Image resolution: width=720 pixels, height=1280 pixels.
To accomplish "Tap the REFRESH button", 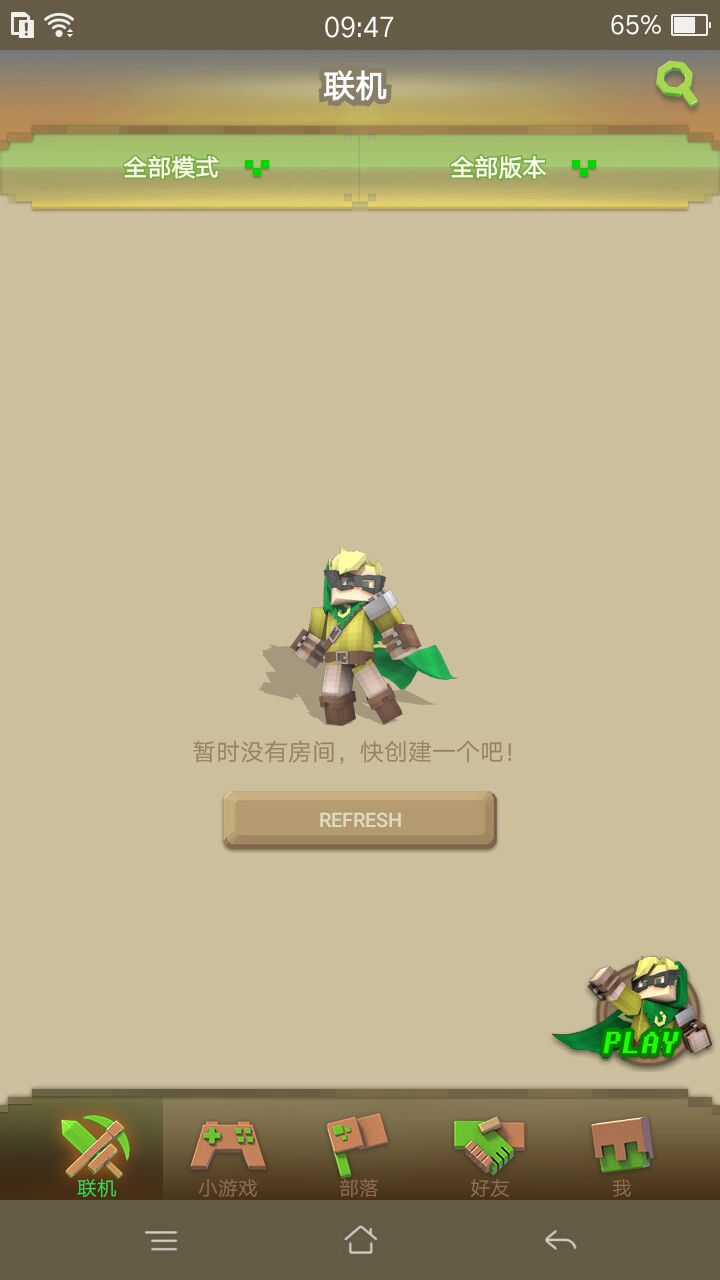I will 360,820.
